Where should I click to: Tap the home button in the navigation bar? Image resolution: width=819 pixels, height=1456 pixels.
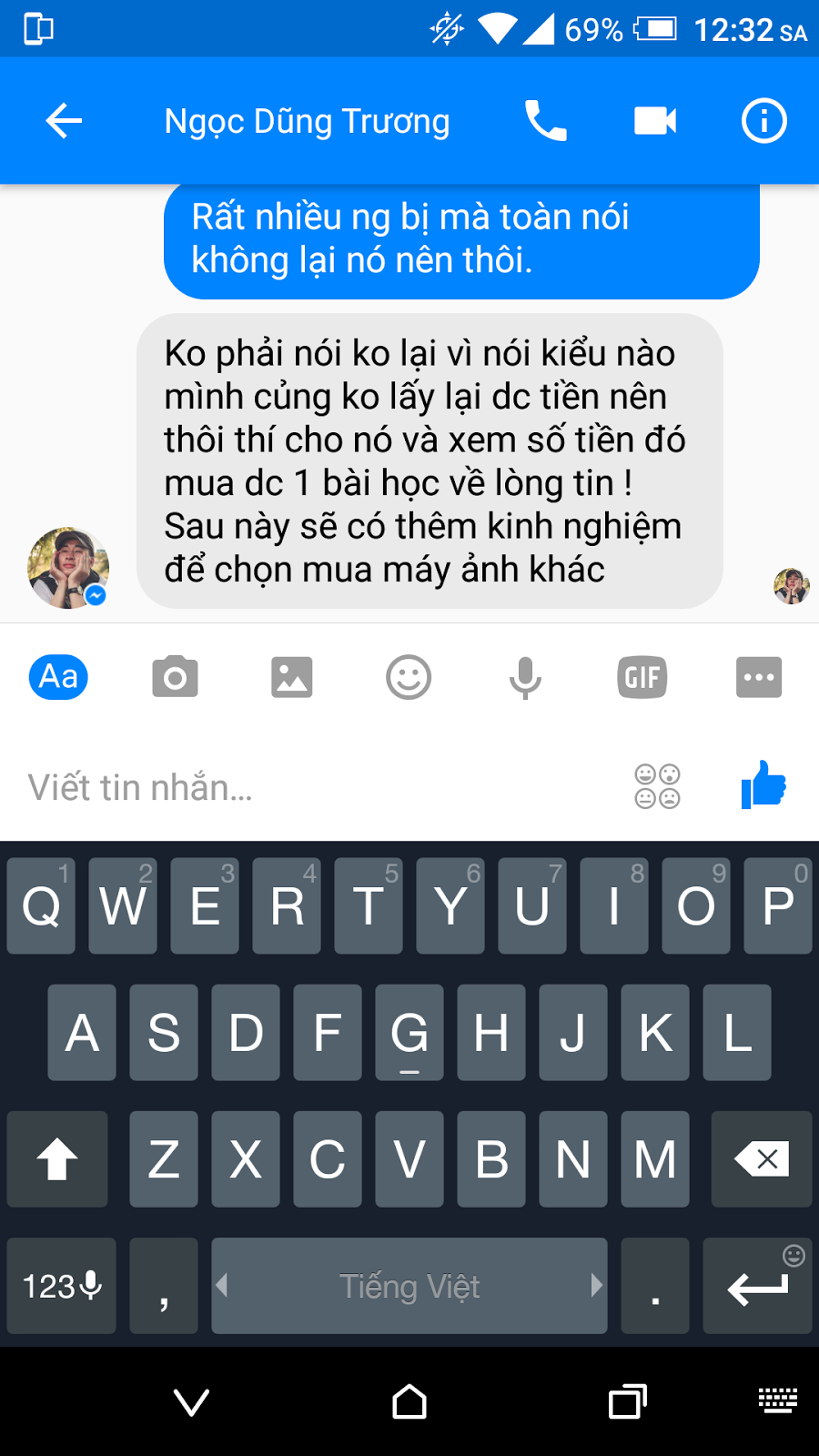tap(409, 1401)
